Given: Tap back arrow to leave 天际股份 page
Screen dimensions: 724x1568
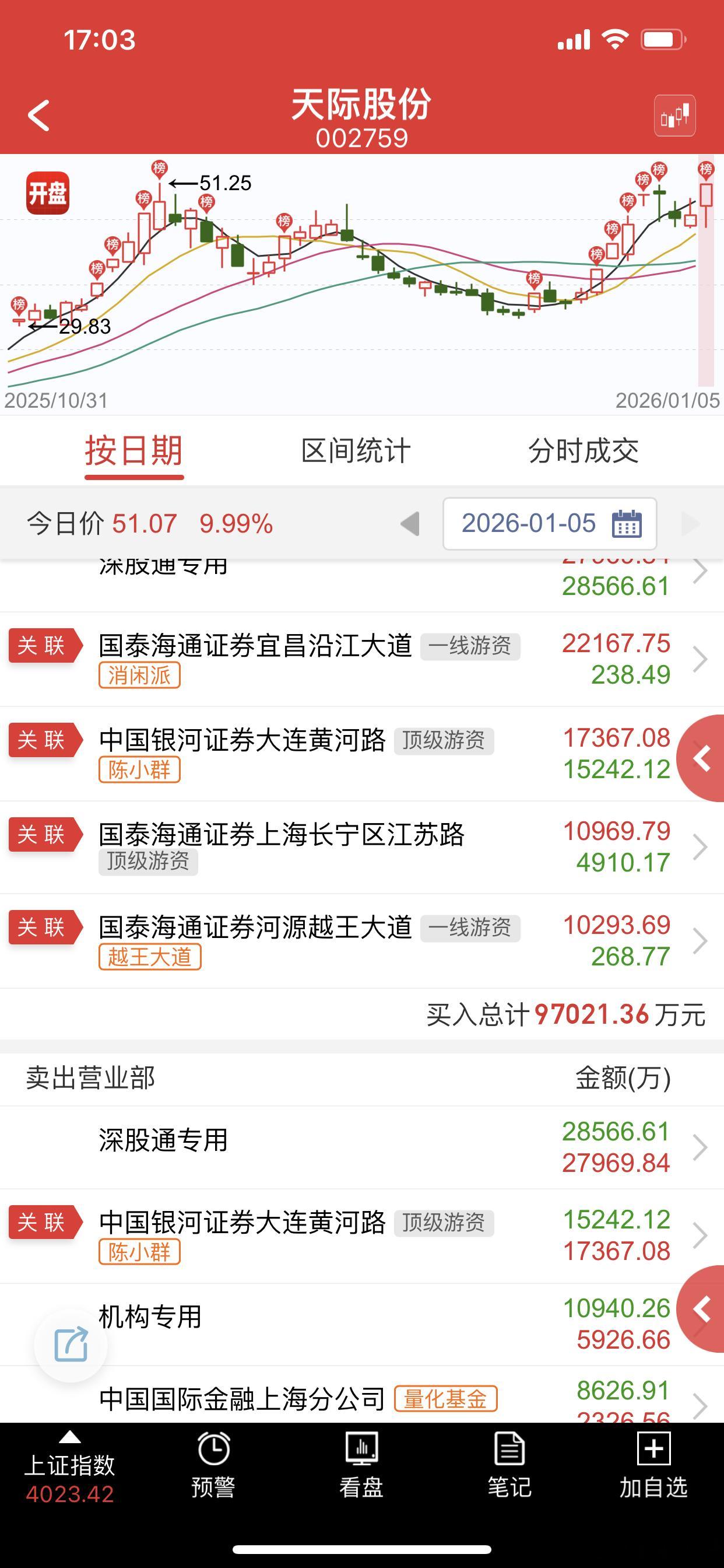Looking at the screenshot, I should (x=38, y=116).
